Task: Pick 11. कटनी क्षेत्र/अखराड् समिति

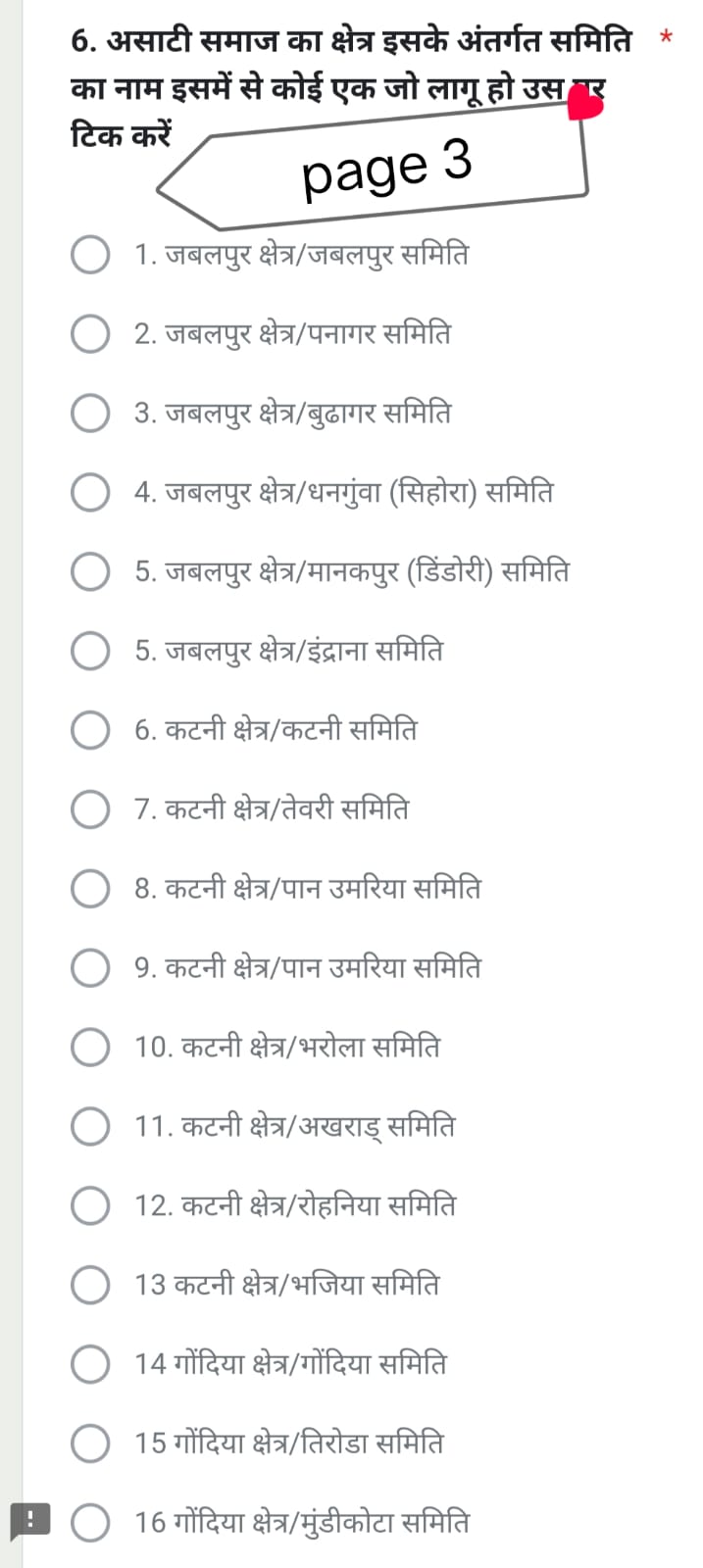Action: coord(90,1126)
